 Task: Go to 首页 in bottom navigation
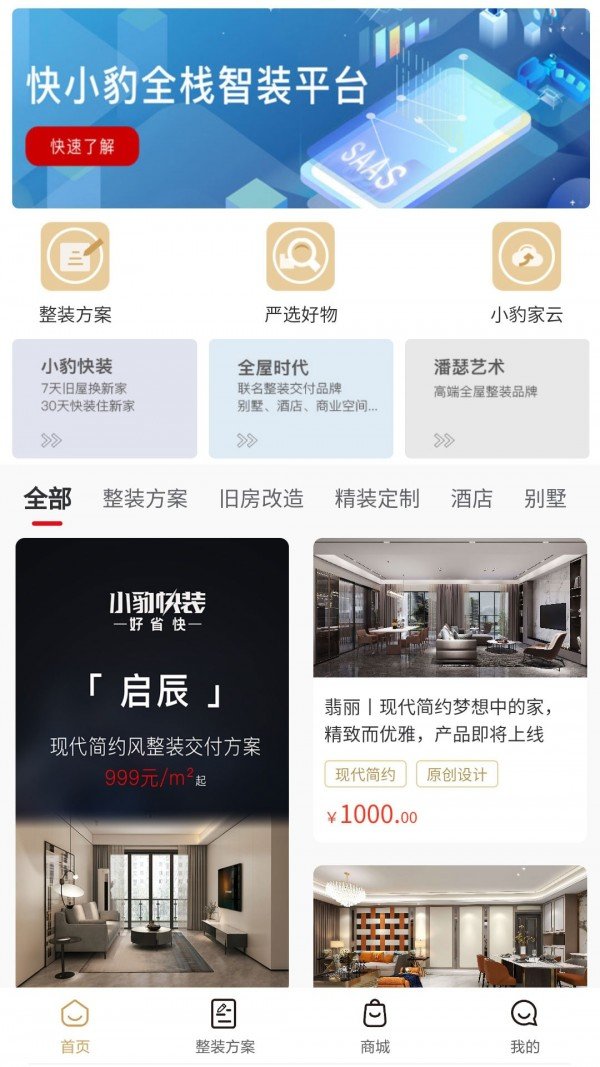pyautogui.click(x=75, y=1027)
